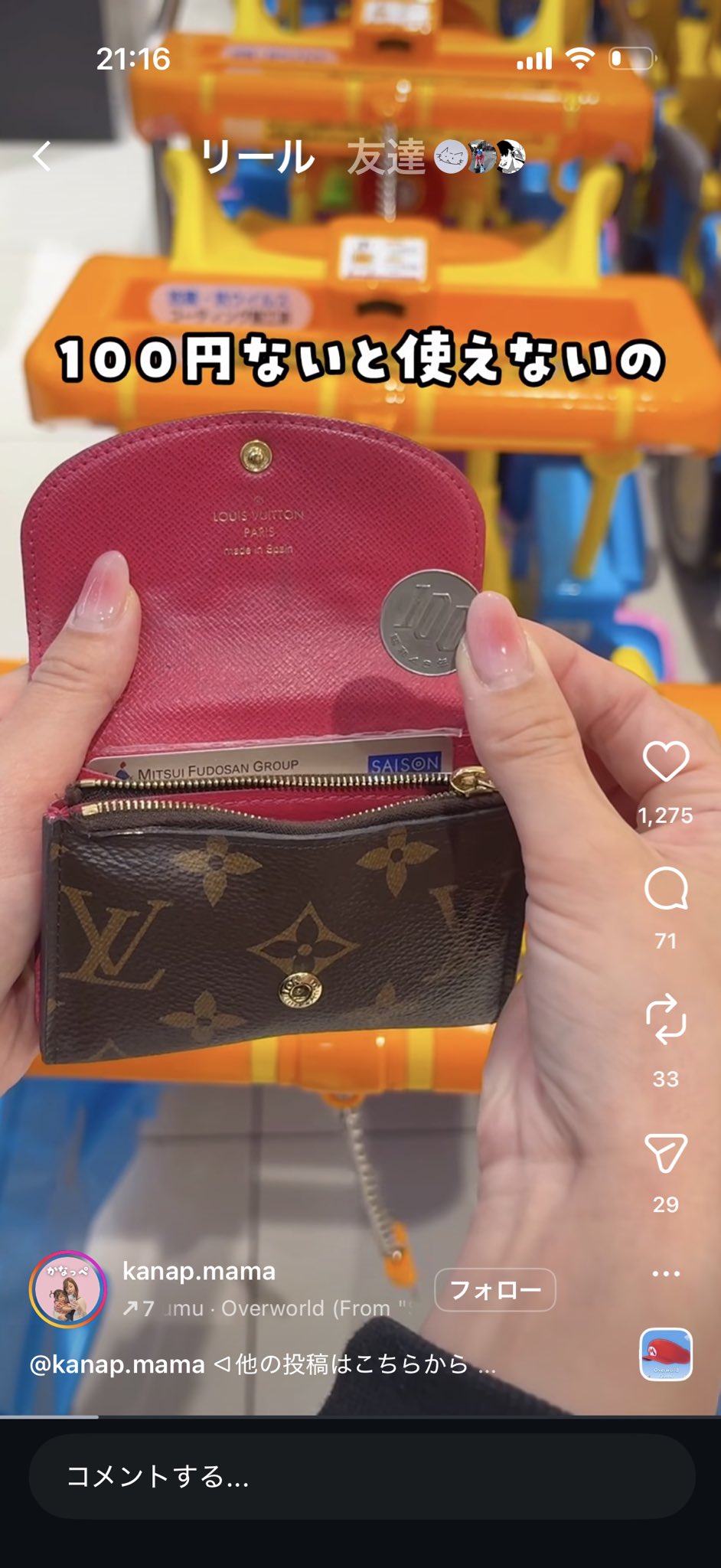The width and height of the screenshot is (721, 1568).
Task: Follow kanap.mama with the フォロー button
Action: 494,1290
